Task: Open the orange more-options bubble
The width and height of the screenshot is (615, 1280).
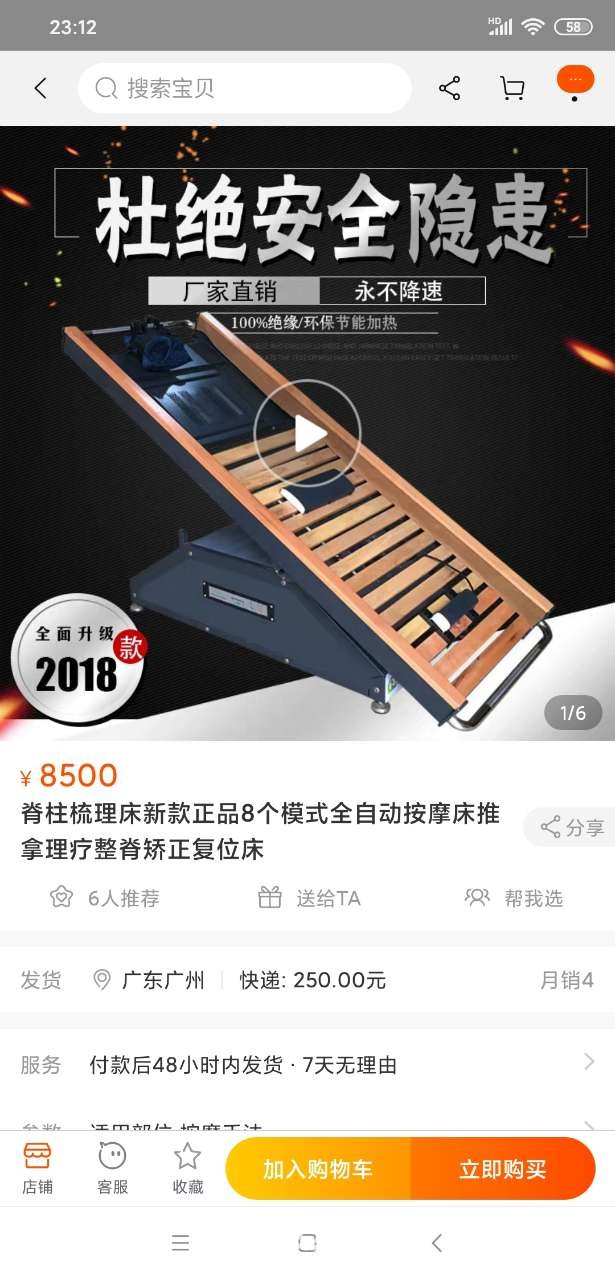Action: (574, 82)
